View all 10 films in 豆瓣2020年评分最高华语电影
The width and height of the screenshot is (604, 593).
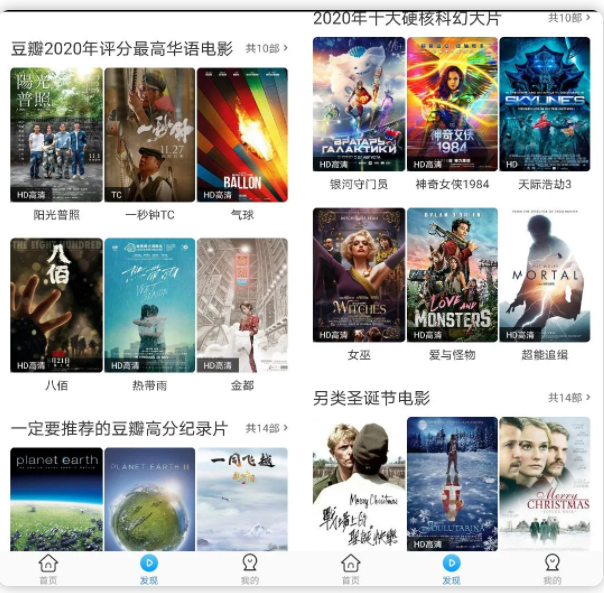click(x=267, y=48)
